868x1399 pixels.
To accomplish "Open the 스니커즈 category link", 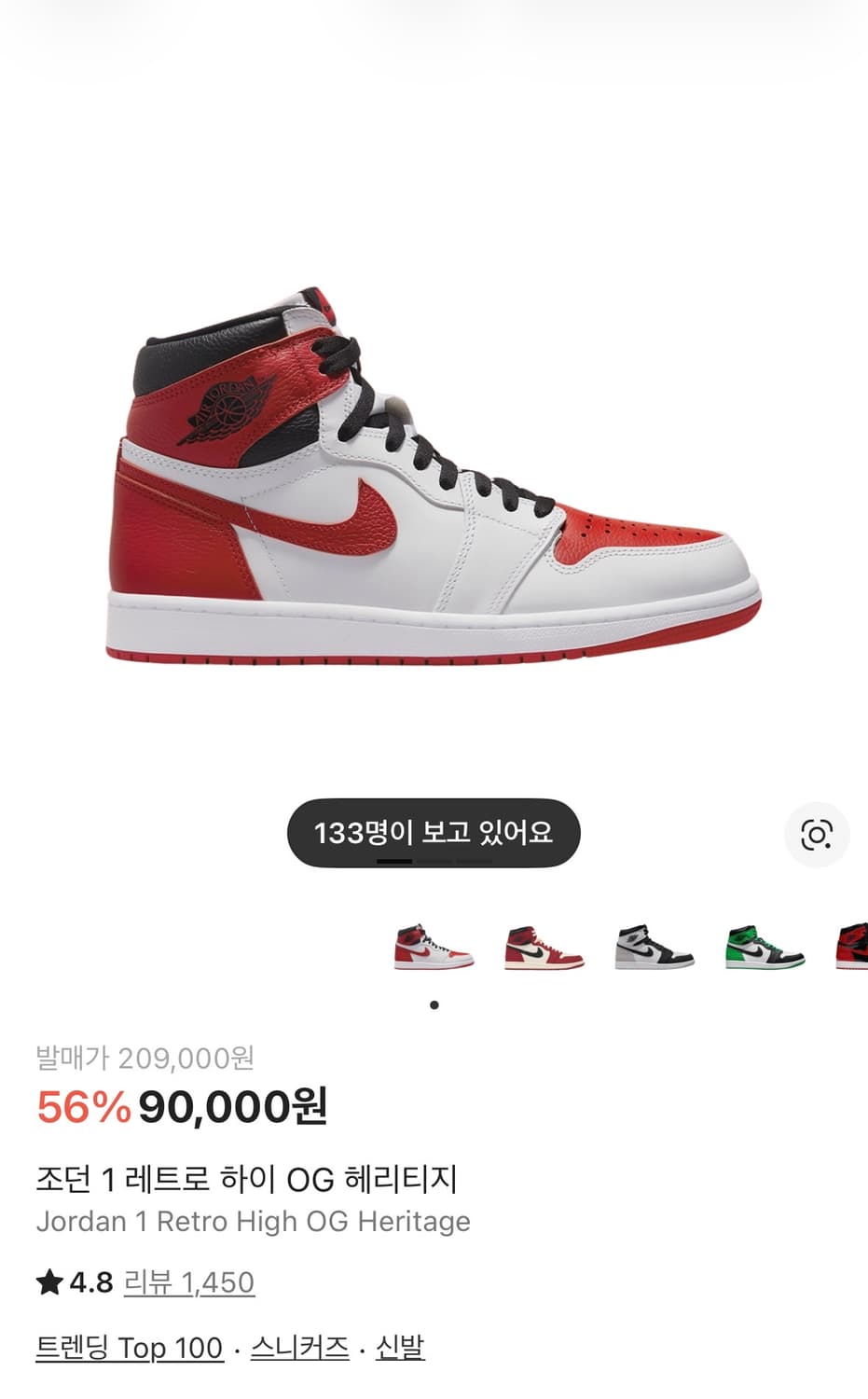I will (x=297, y=1347).
